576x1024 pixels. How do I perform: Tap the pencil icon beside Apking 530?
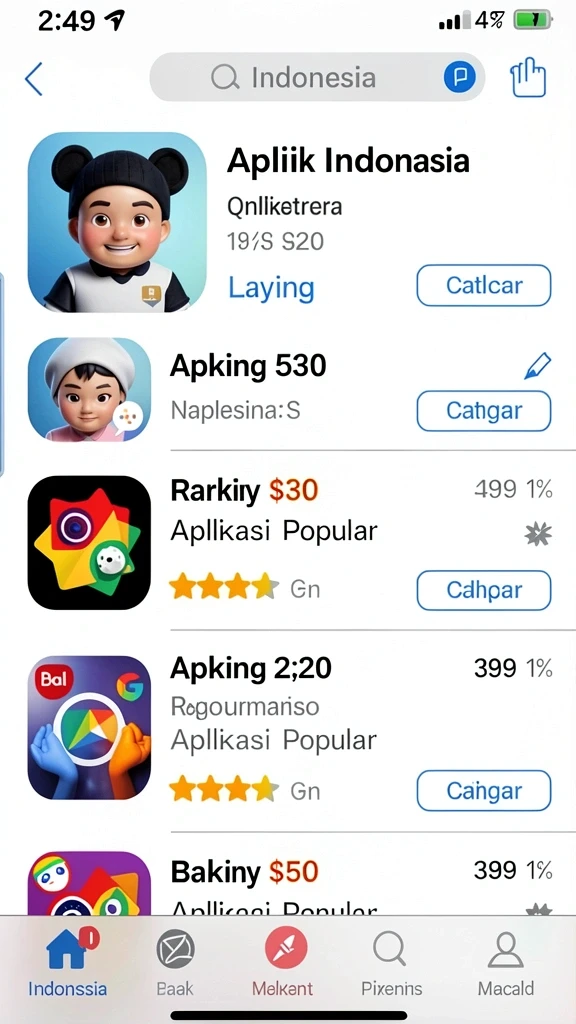537,367
